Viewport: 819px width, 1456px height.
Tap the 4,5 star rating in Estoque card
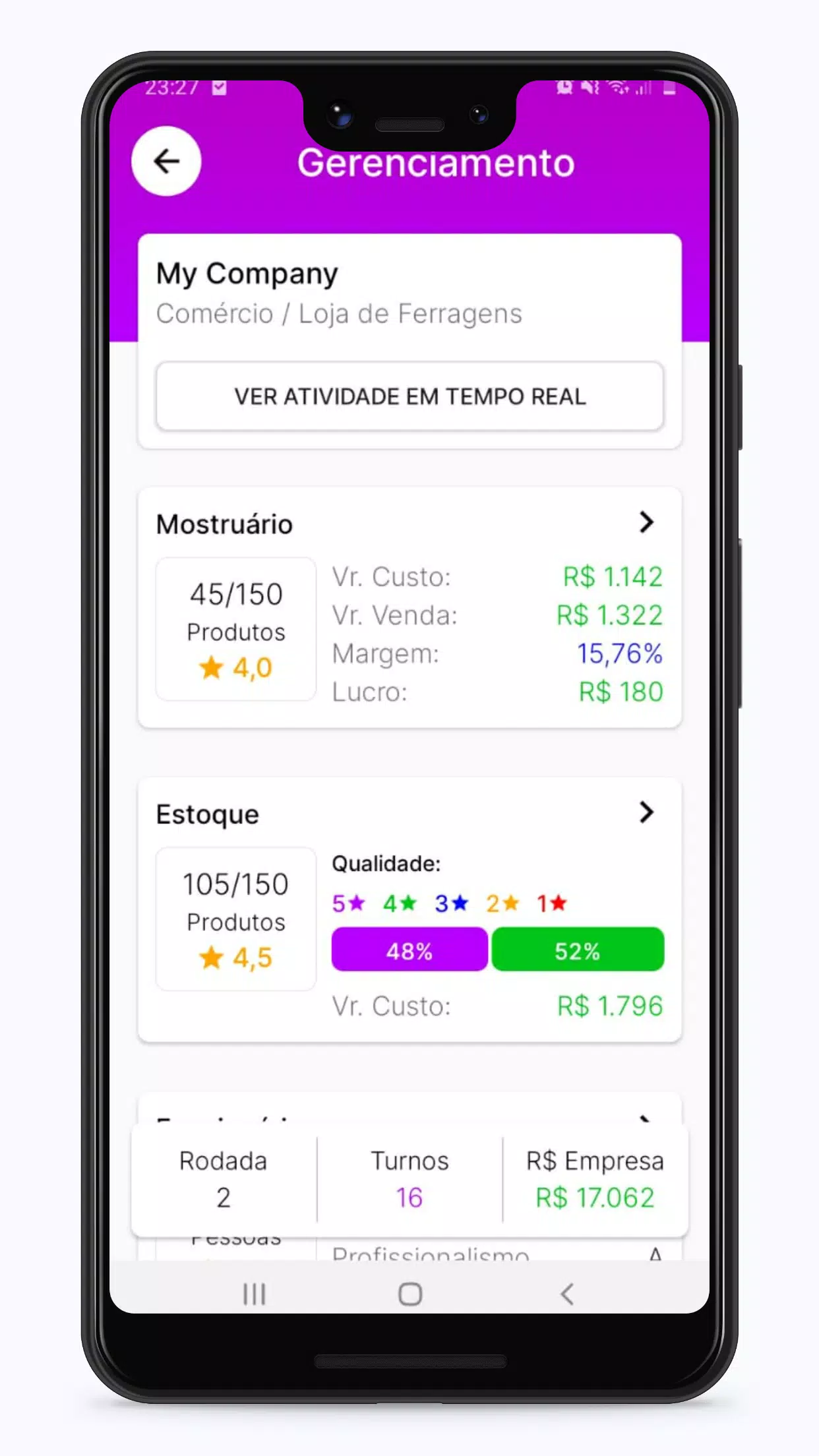(235, 957)
